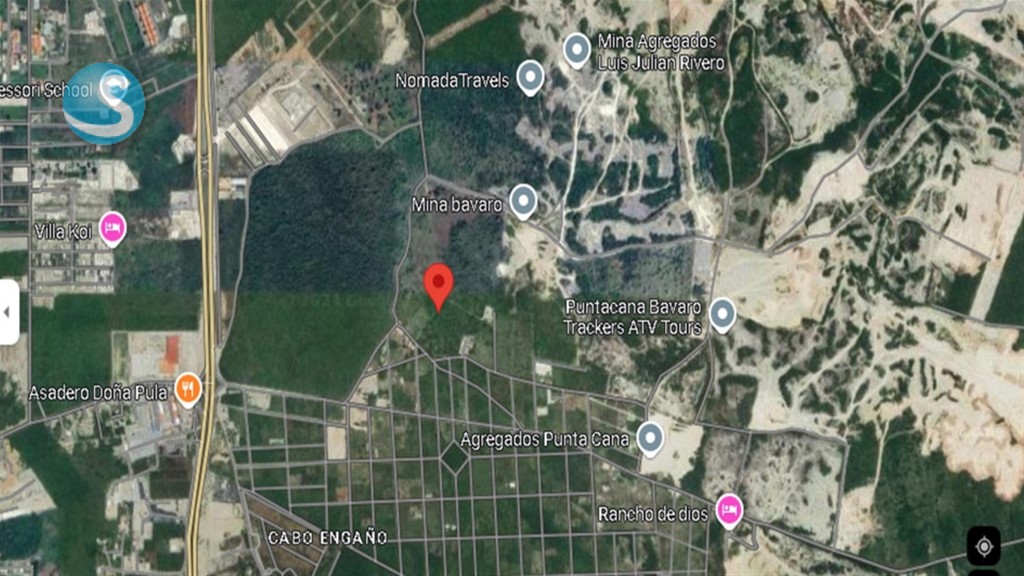The image size is (1024, 576).
Task: Open Villa Koi lodging marker
Action: tap(112, 229)
